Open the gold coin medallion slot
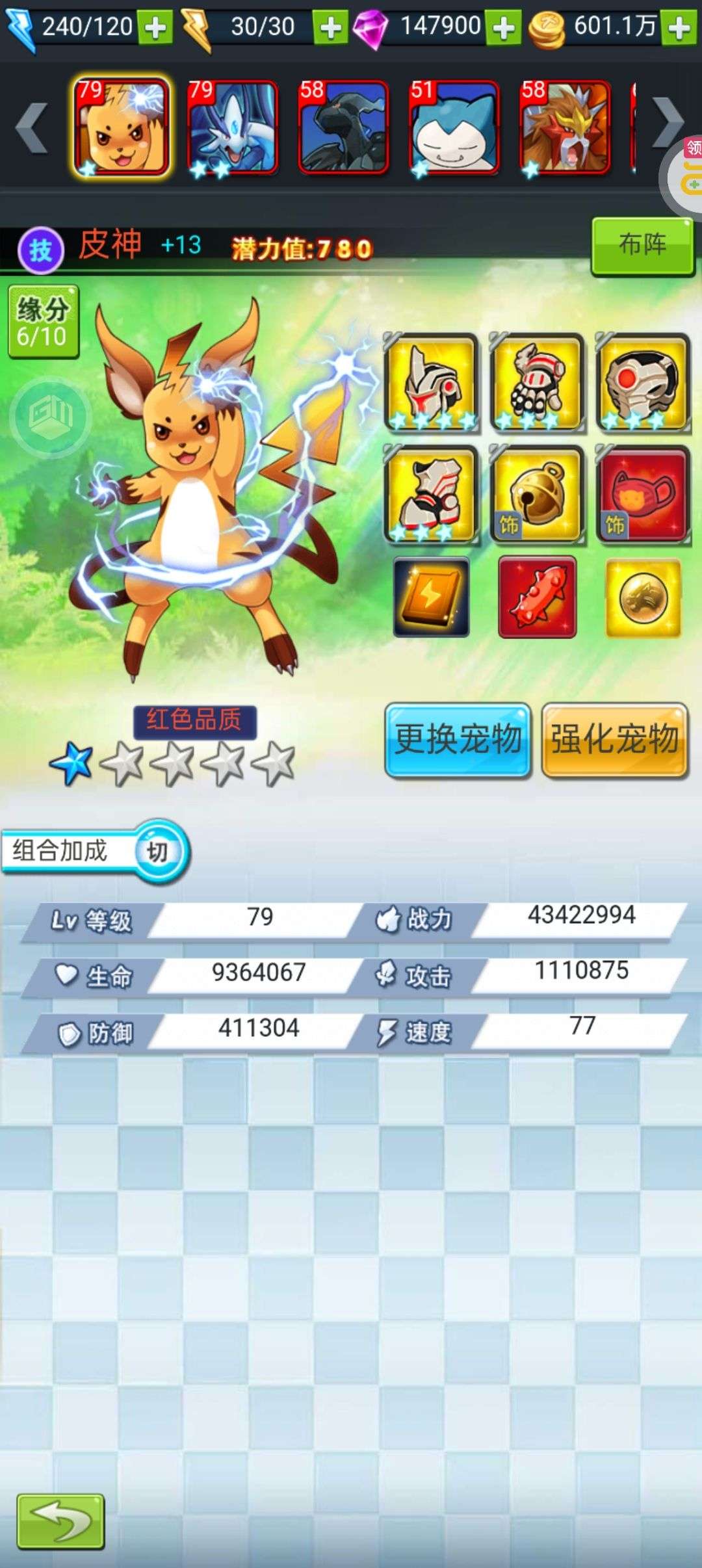This screenshot has height=1568, width=702. [643, 597]
